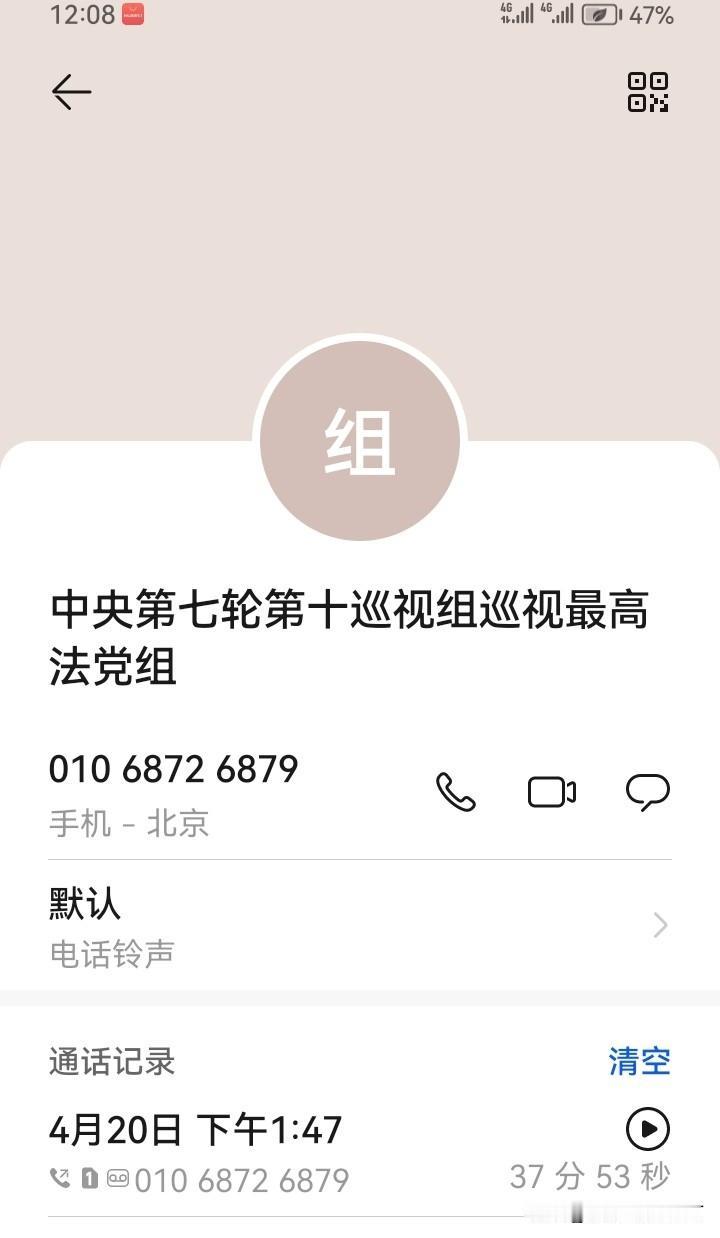Tap the contact avatar showing 组
Screen dimensions: 720x1238
pos(359,440)
